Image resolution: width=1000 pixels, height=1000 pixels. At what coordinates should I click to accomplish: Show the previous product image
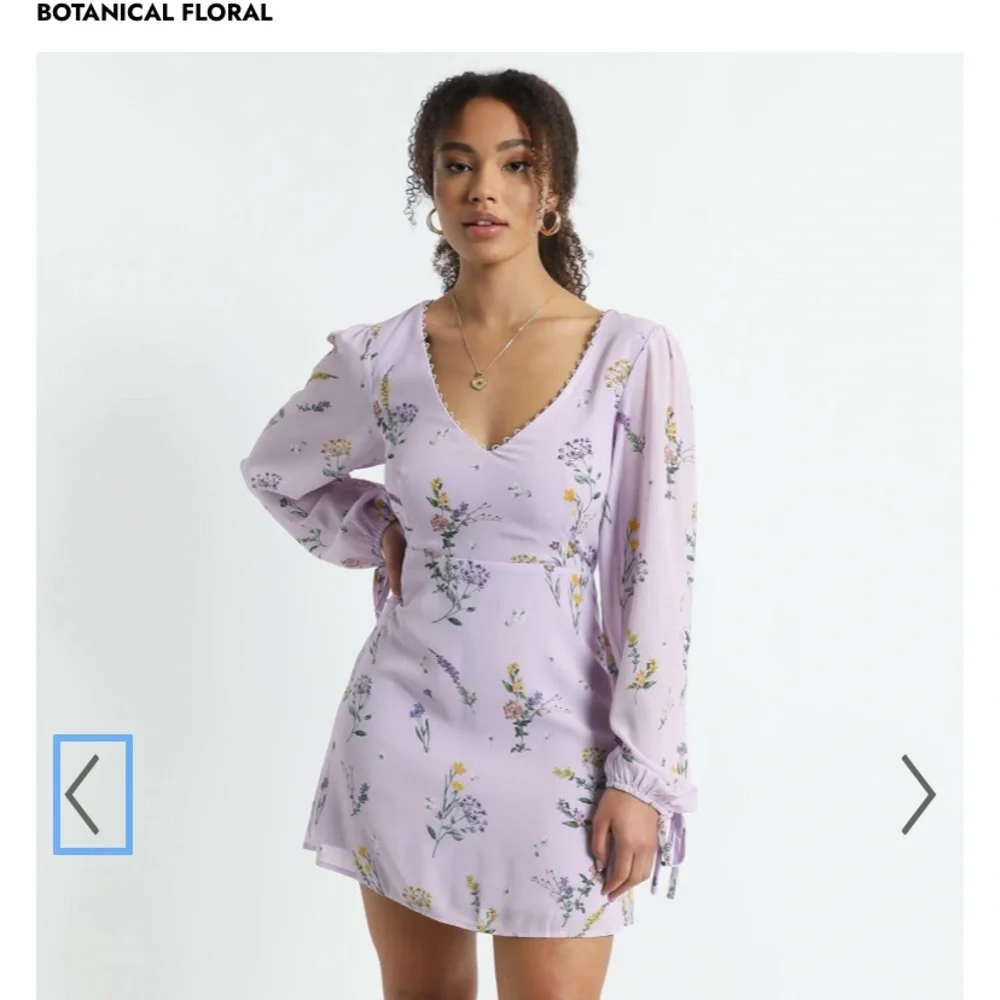(92, 794)
